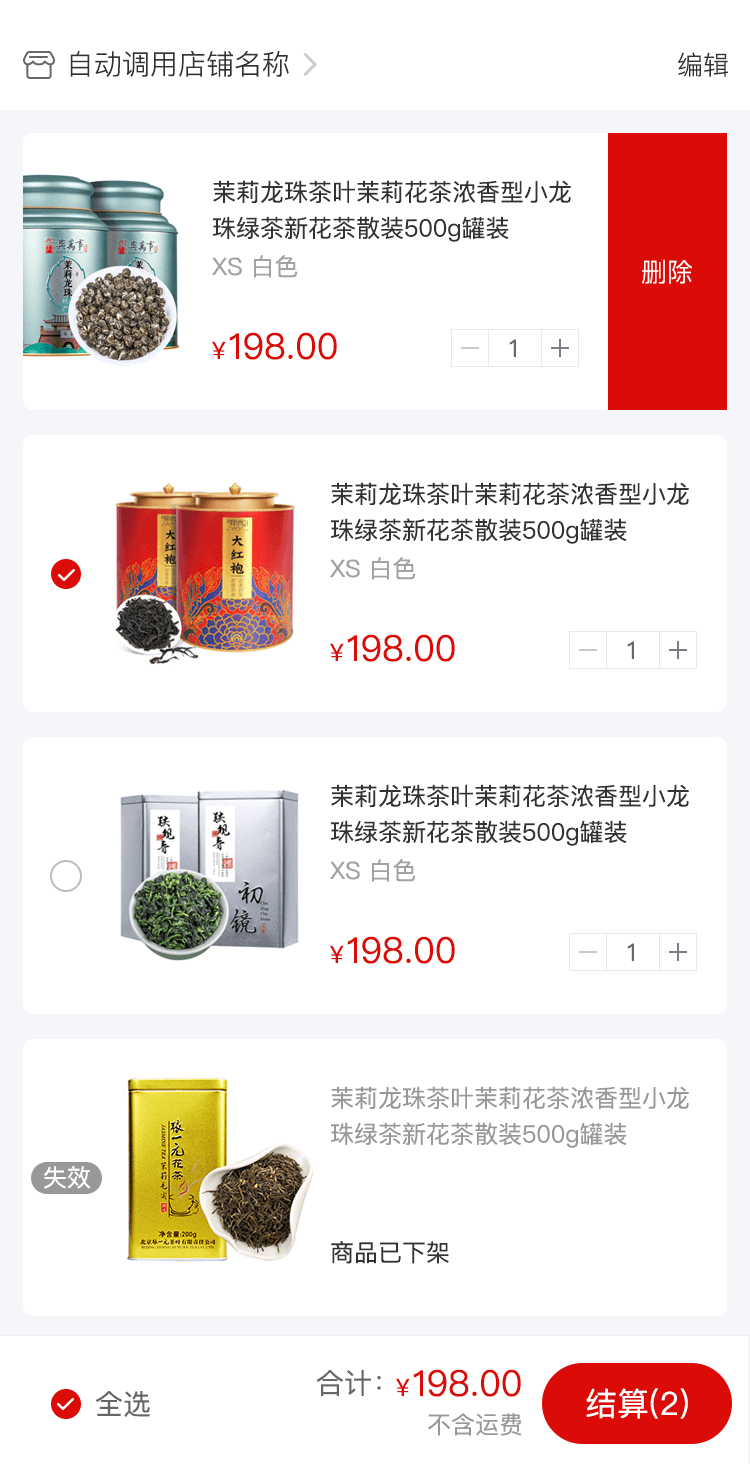Uncheck the red 大红袍 tea item
Image resolution: width=750 pixels, height=1464 pixels.
click(x=66, y=574)
